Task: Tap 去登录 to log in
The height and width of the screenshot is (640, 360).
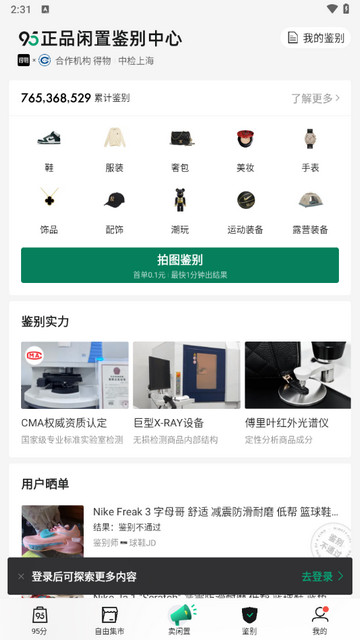Action: [322, 576]
